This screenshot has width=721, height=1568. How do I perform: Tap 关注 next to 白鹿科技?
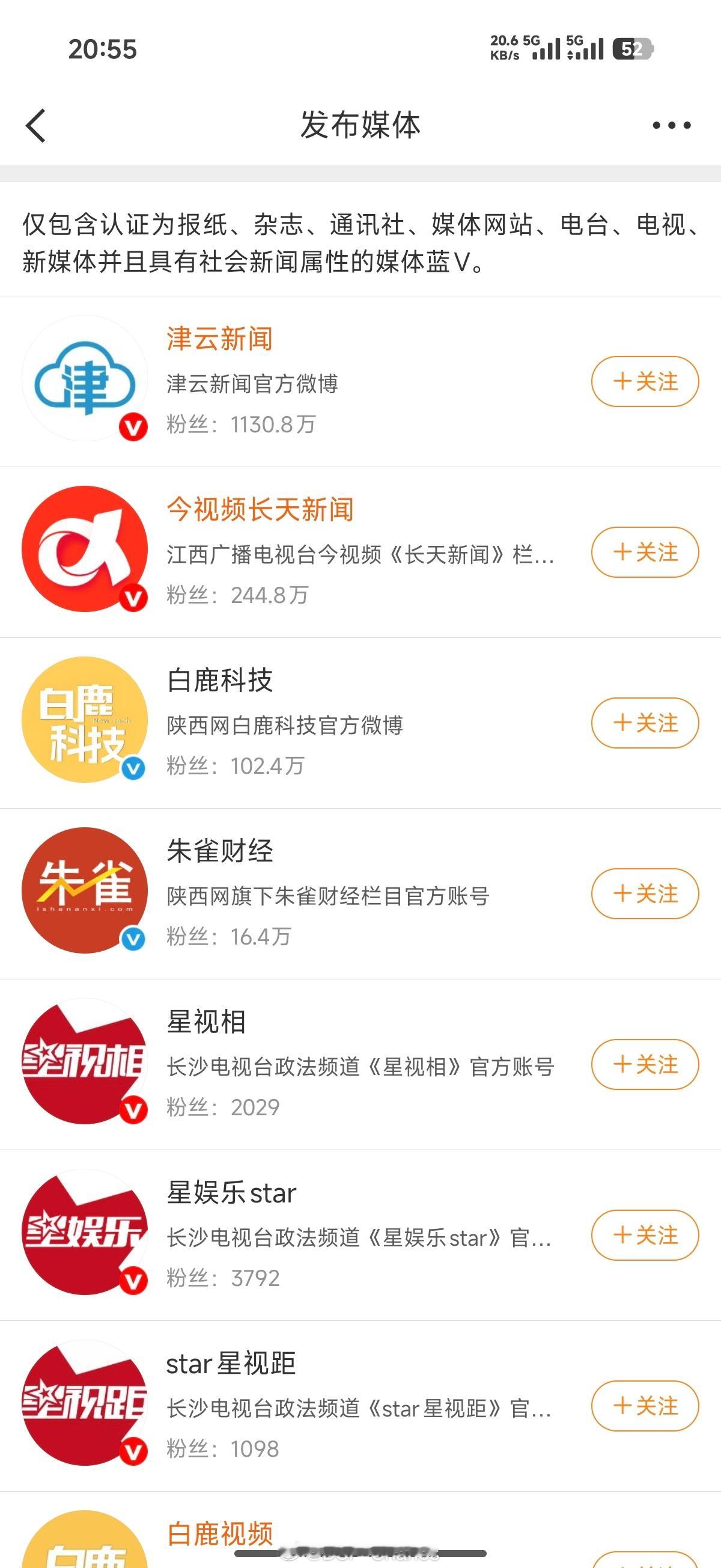pos(645,723)
